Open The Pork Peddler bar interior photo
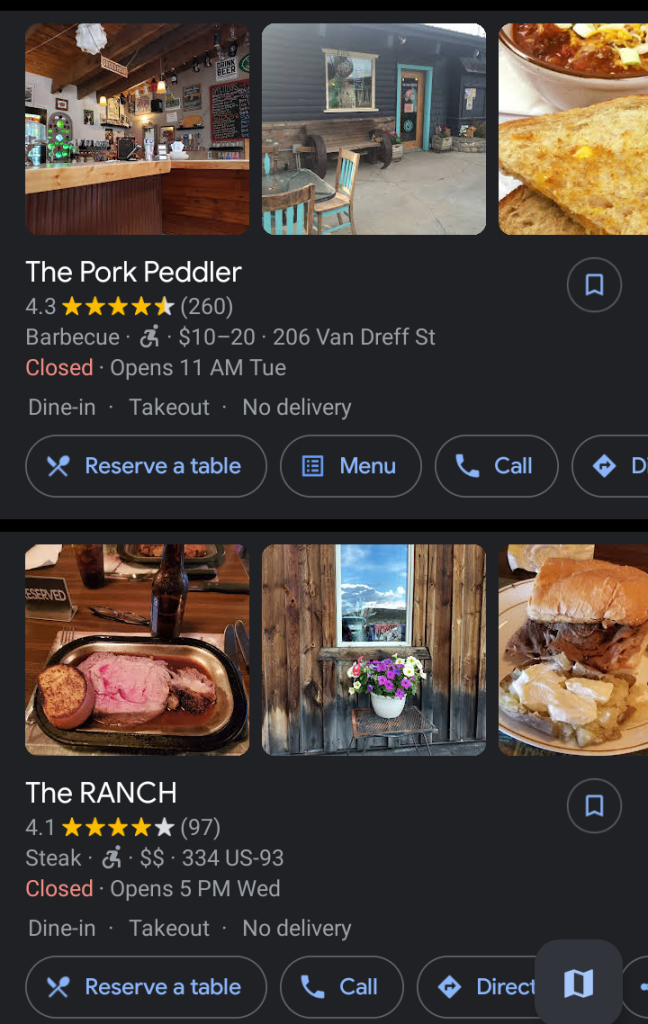The image size is (648, 1024). pyautogui.click(x=137, y=129)
